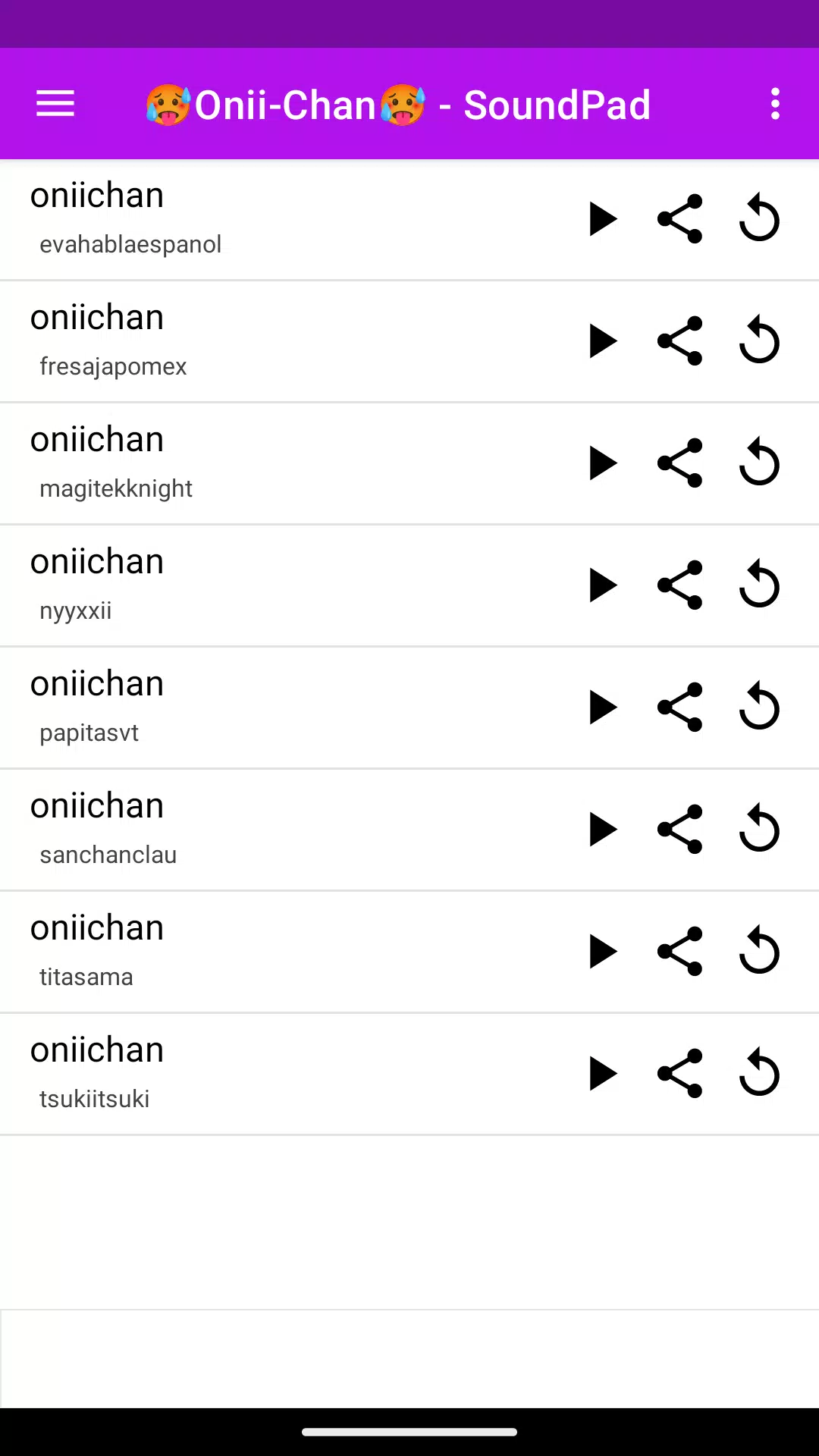Play the nyyxxii sound
The image size is (819, 1456).
pos(603,585)
